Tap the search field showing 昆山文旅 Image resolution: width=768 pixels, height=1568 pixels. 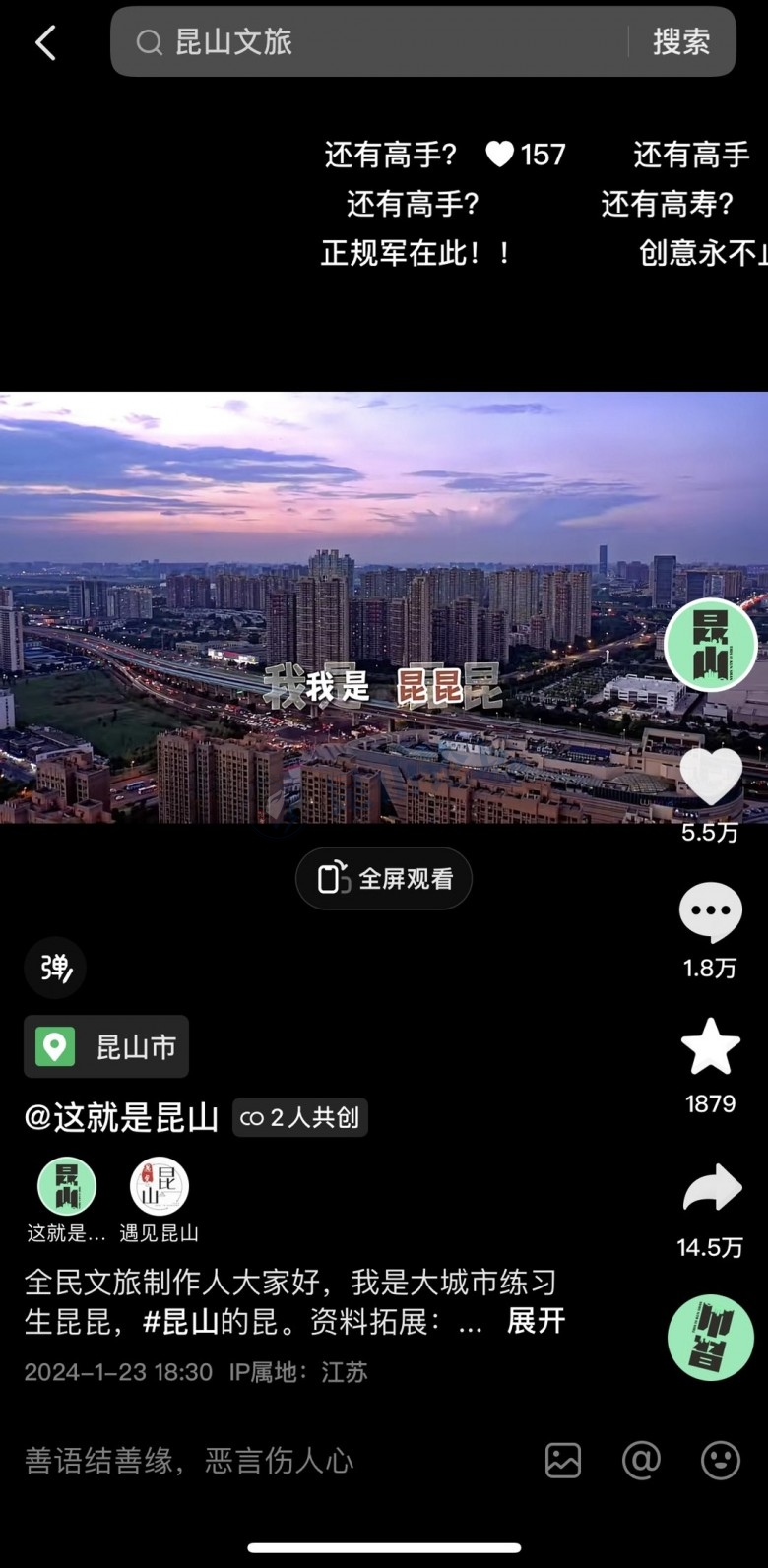pyautogui.click(x=384, y=42)
